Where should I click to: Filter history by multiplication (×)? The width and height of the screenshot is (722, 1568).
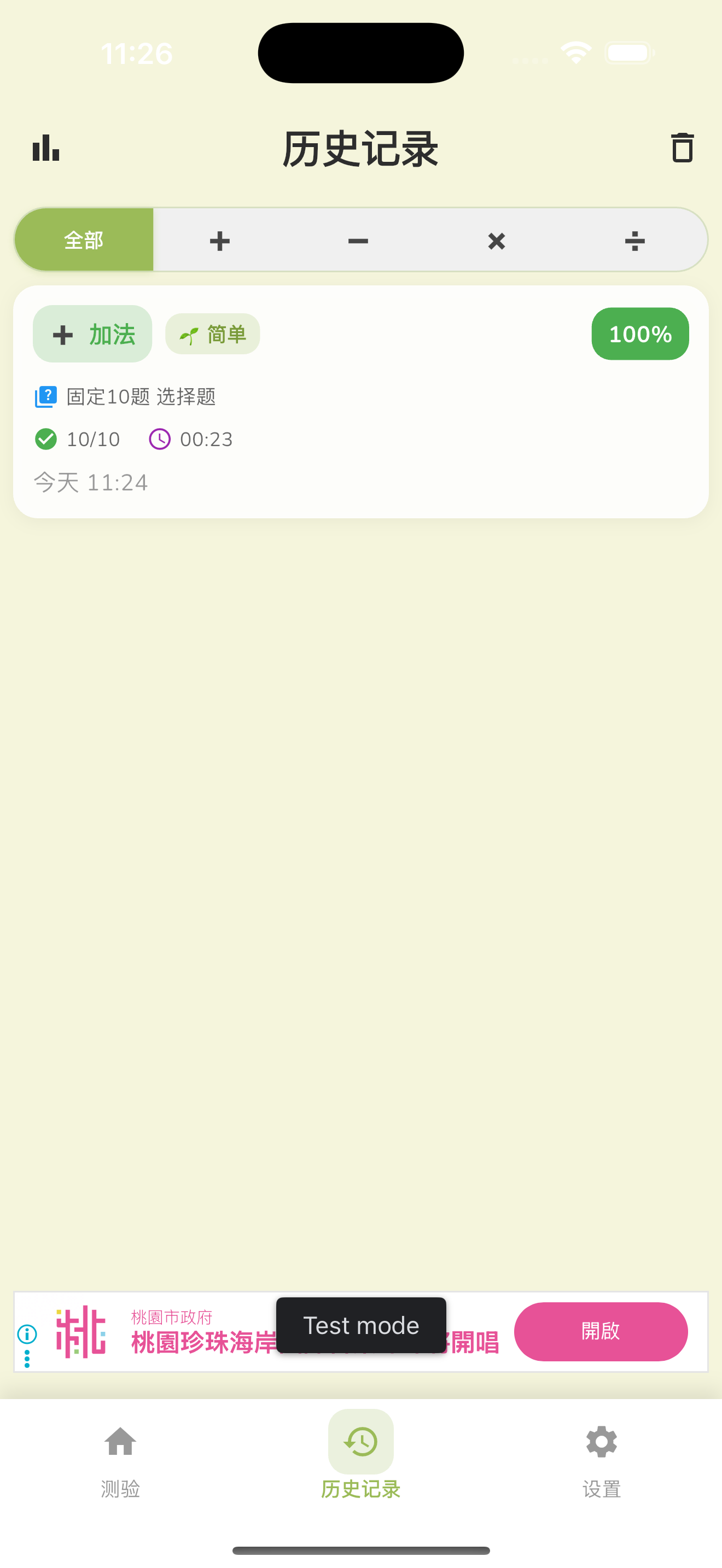click(x=496, y=241)
